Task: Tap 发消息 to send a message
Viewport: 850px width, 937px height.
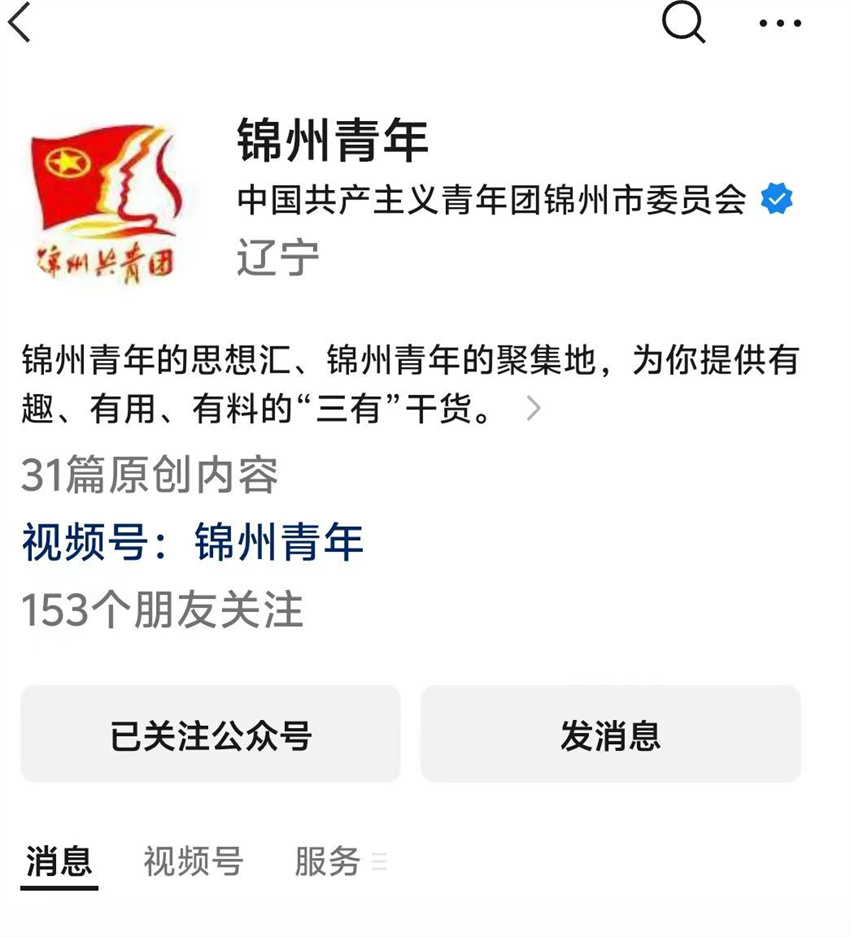Action: pyautogui.click(x=610, y=734)
